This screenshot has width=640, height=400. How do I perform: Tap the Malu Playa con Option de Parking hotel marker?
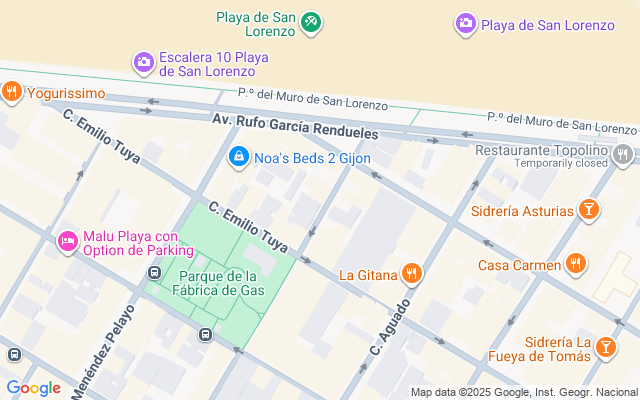(68, 240)
